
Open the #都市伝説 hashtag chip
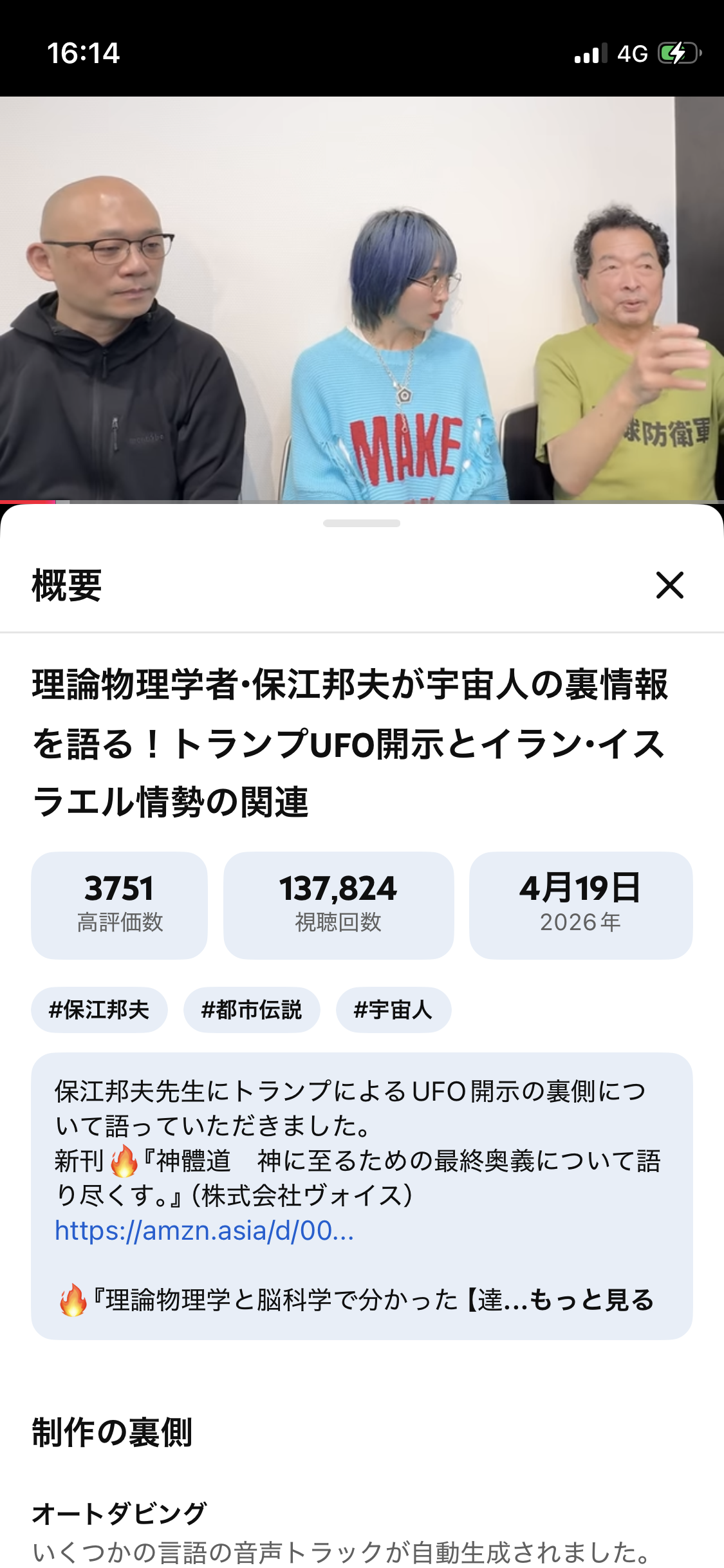tap(252, 1009)
